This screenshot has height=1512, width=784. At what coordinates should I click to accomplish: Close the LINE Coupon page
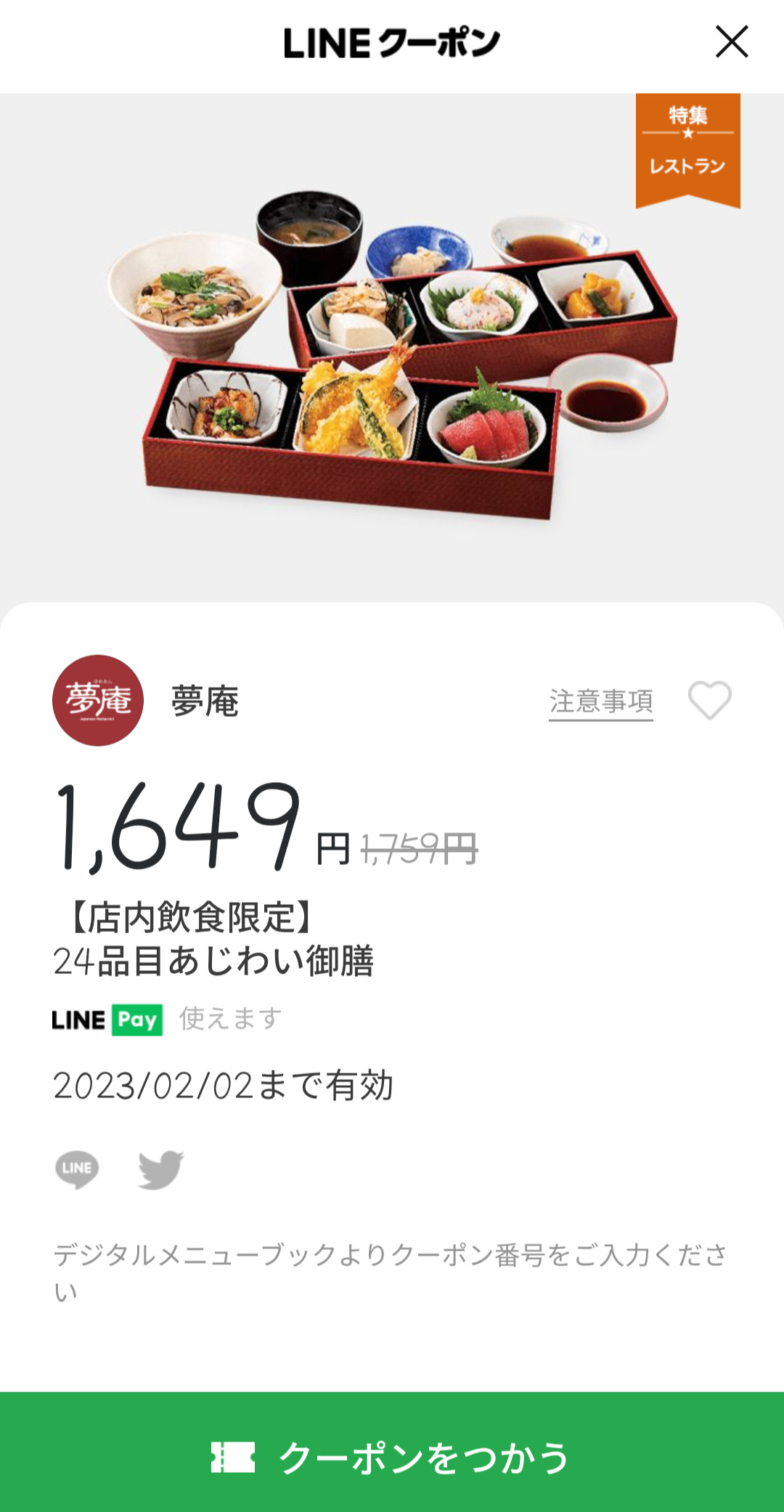pos(731,41)
